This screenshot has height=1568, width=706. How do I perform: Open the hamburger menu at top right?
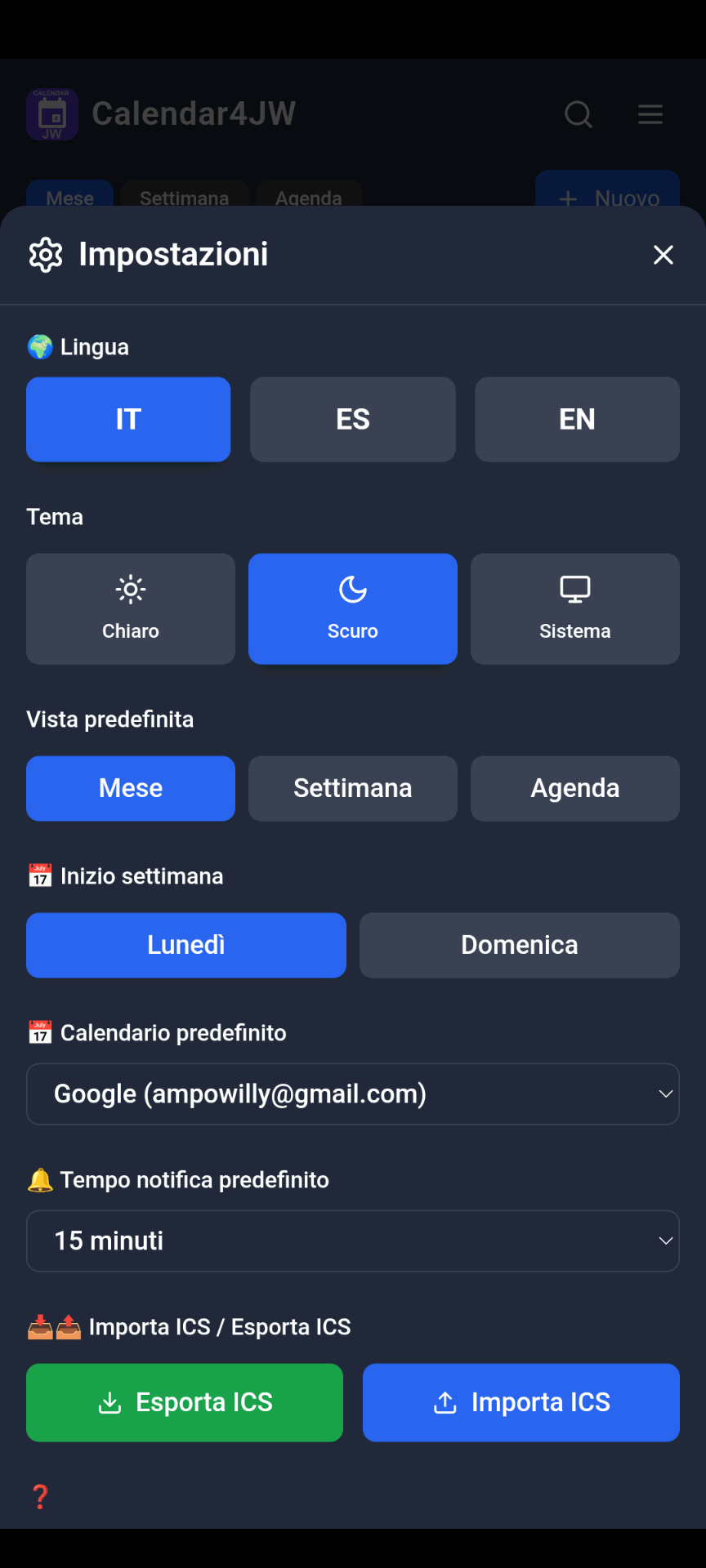(x=650, y=114)
